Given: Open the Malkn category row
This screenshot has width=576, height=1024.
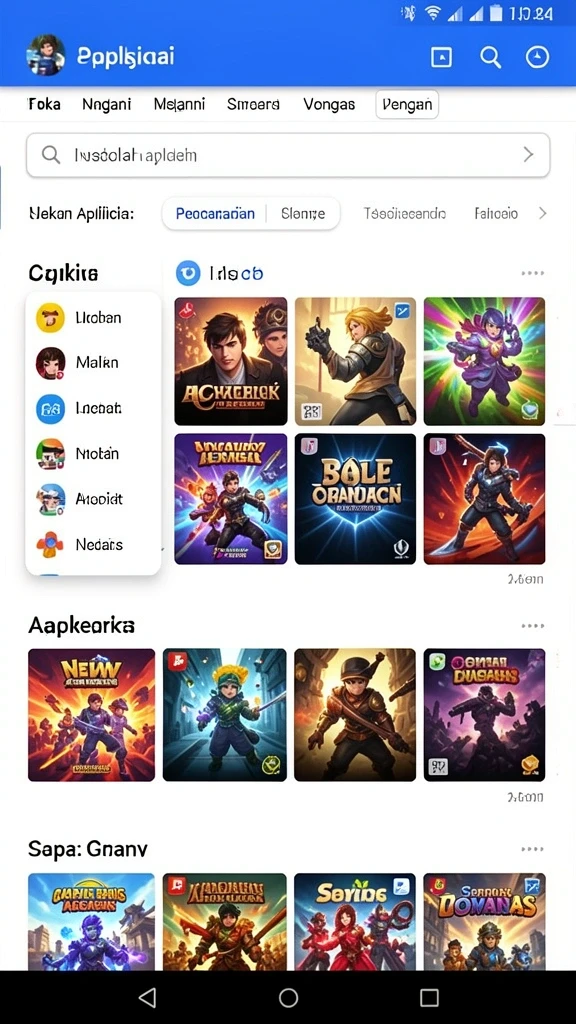Looking at the screenshot, I should [x=93, y=362].
